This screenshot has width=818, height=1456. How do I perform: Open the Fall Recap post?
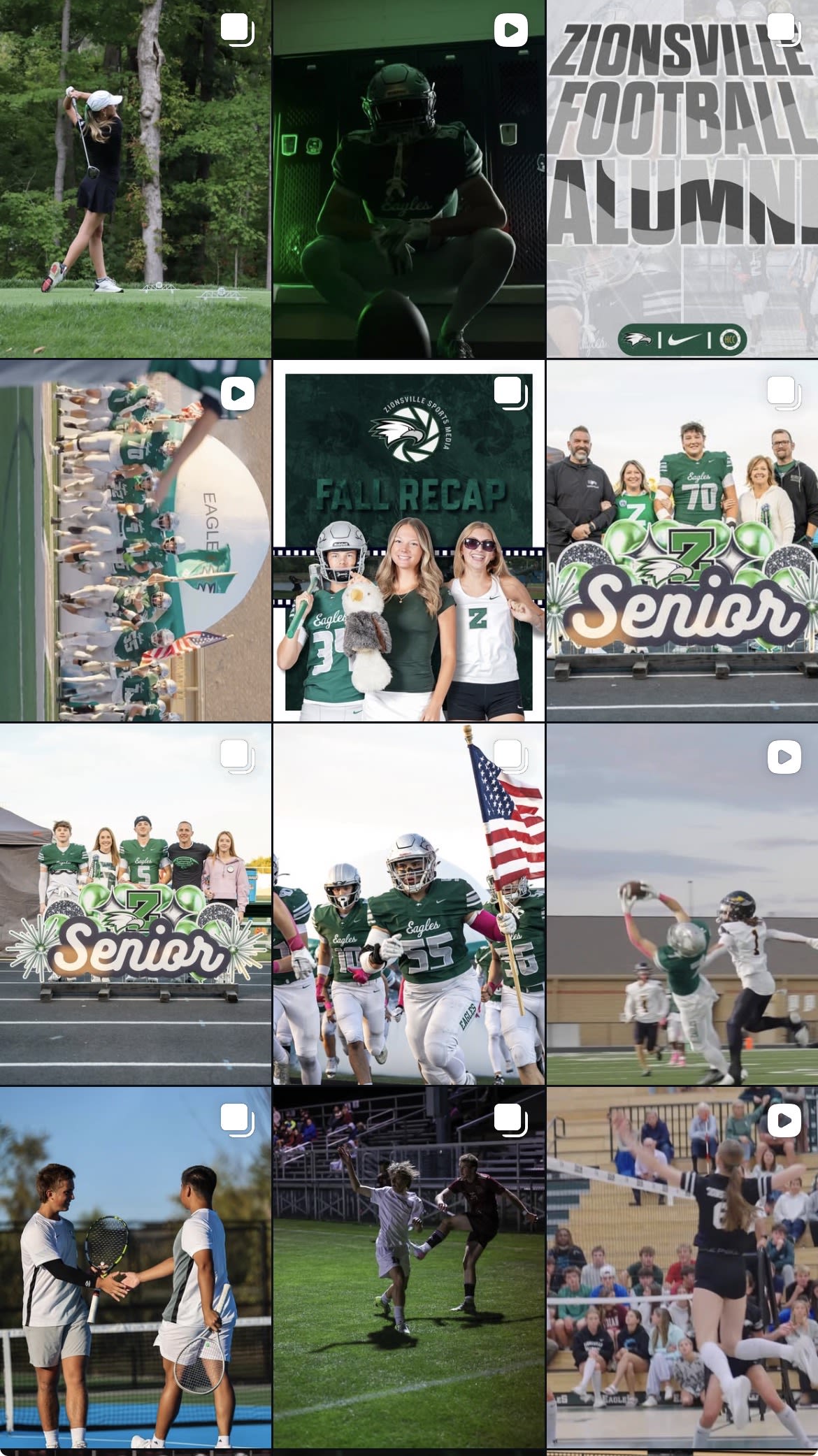tap(408, 540)
